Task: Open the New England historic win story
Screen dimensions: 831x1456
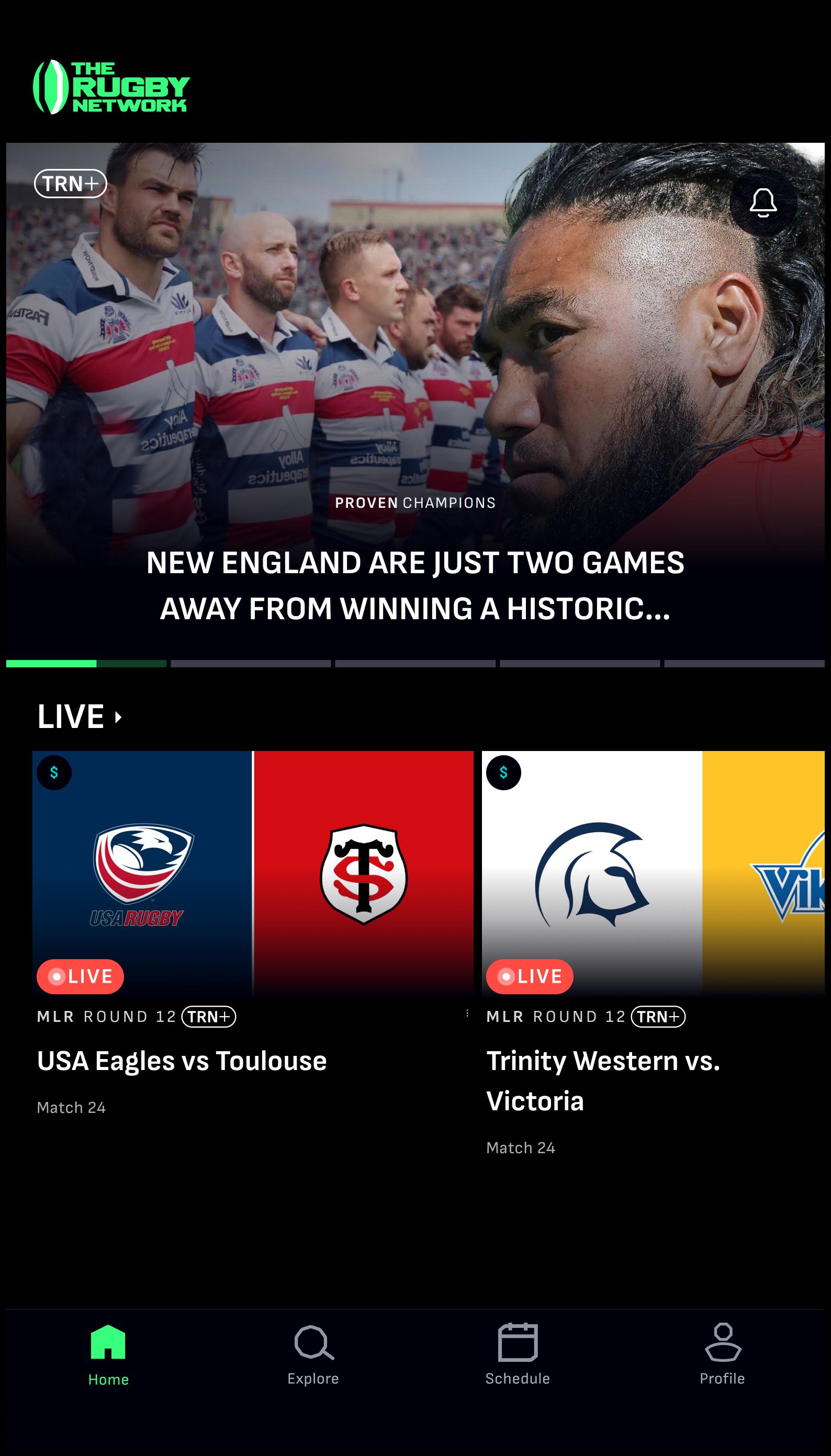Action: click(415, 585)
